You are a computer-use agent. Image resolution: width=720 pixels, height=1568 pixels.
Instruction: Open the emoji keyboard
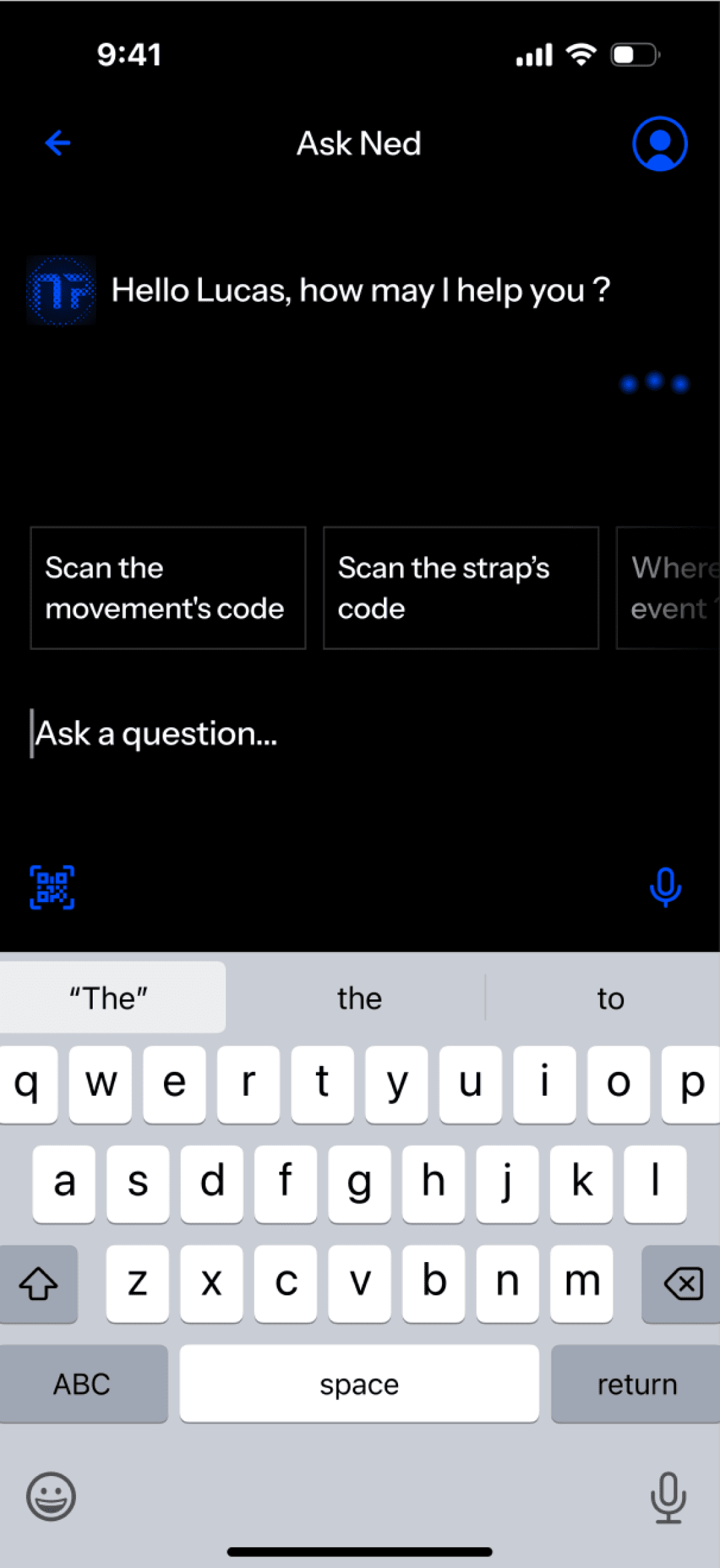point(51,1497)
